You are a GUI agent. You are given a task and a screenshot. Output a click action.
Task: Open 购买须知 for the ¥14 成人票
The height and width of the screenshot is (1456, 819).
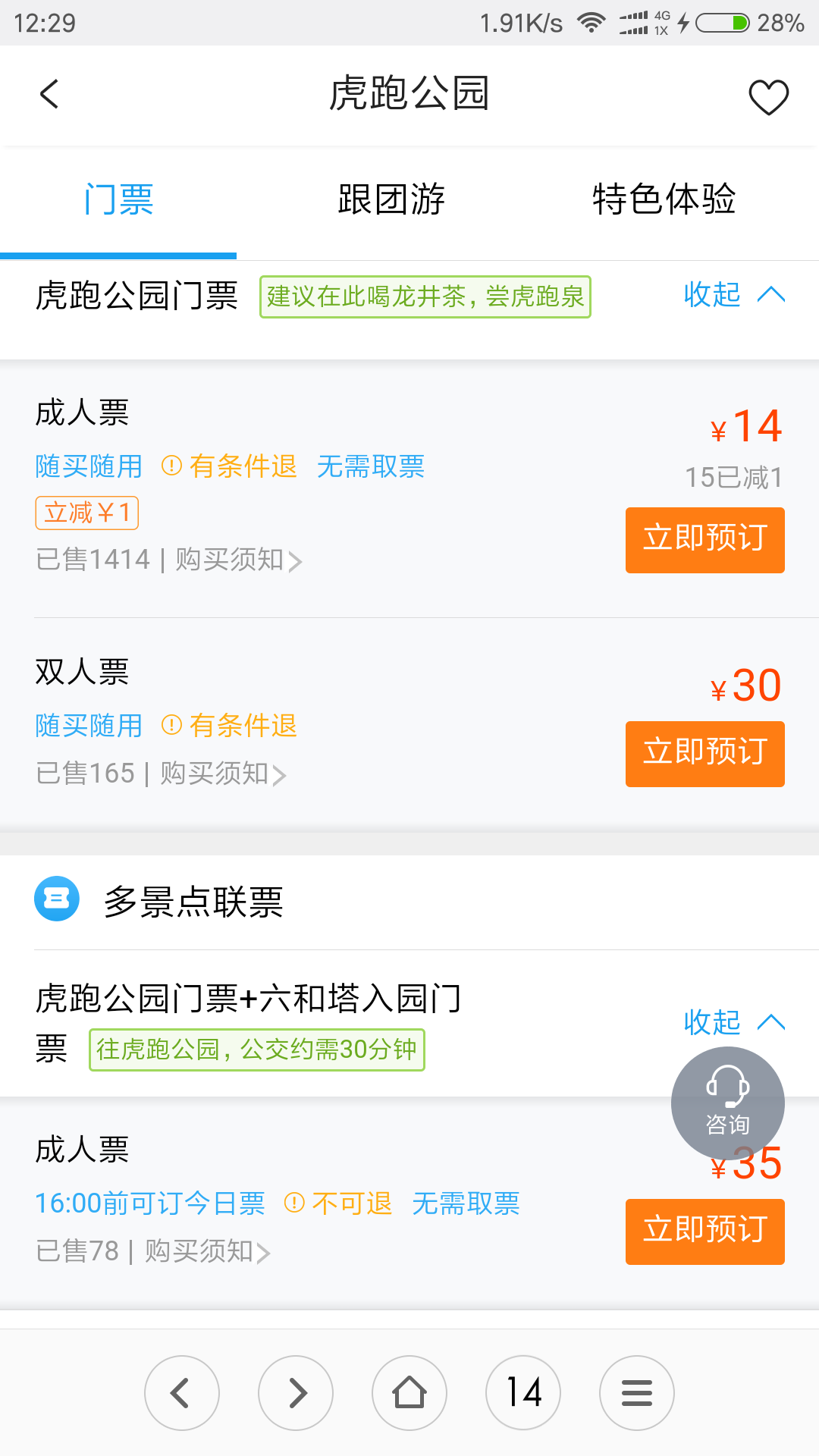(239, 560)
